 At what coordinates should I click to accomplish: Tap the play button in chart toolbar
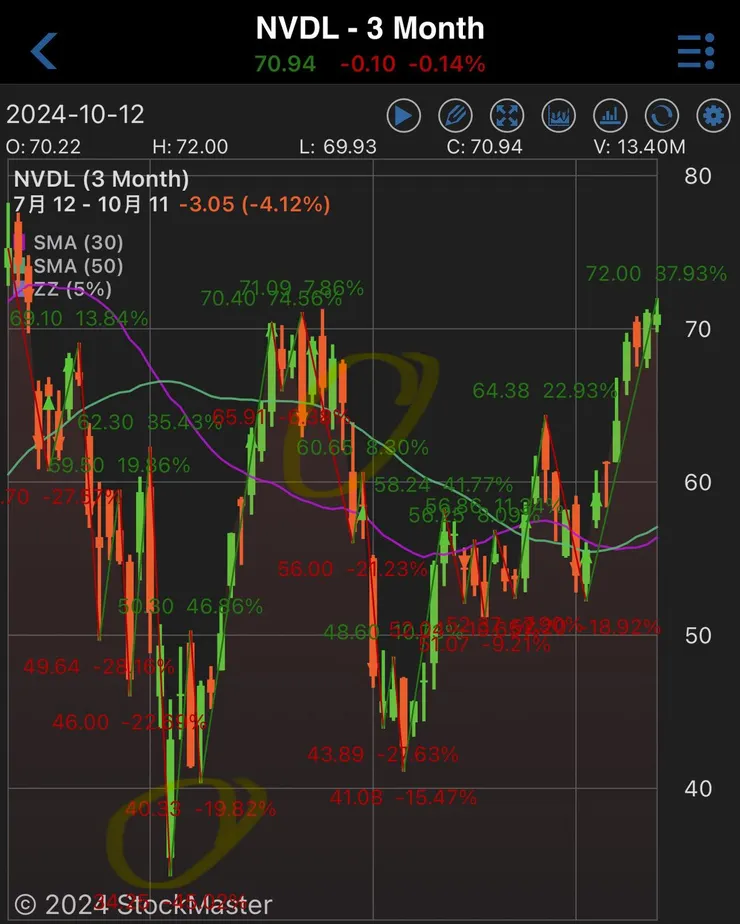(404, 116)
